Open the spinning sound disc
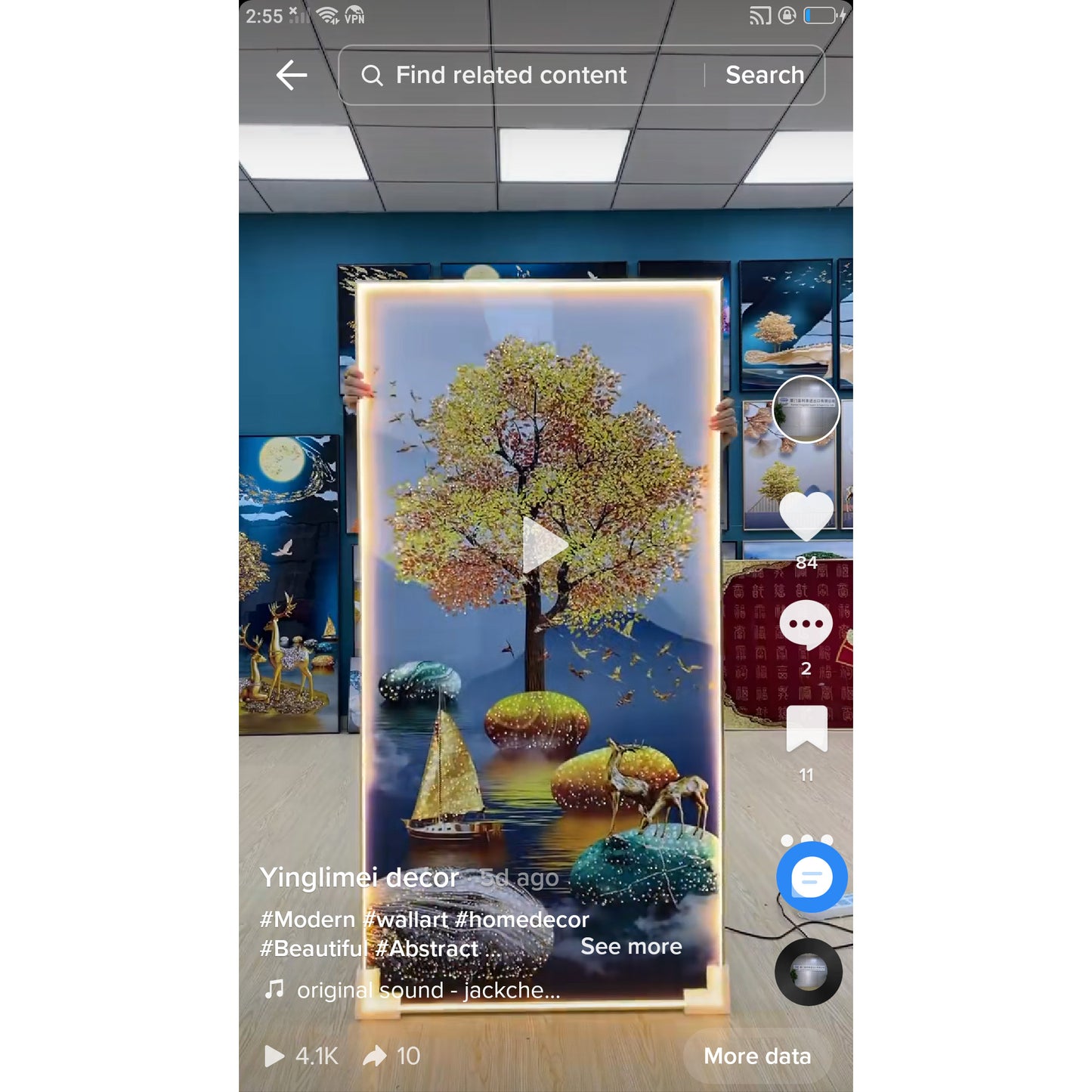 coord(808,972)
